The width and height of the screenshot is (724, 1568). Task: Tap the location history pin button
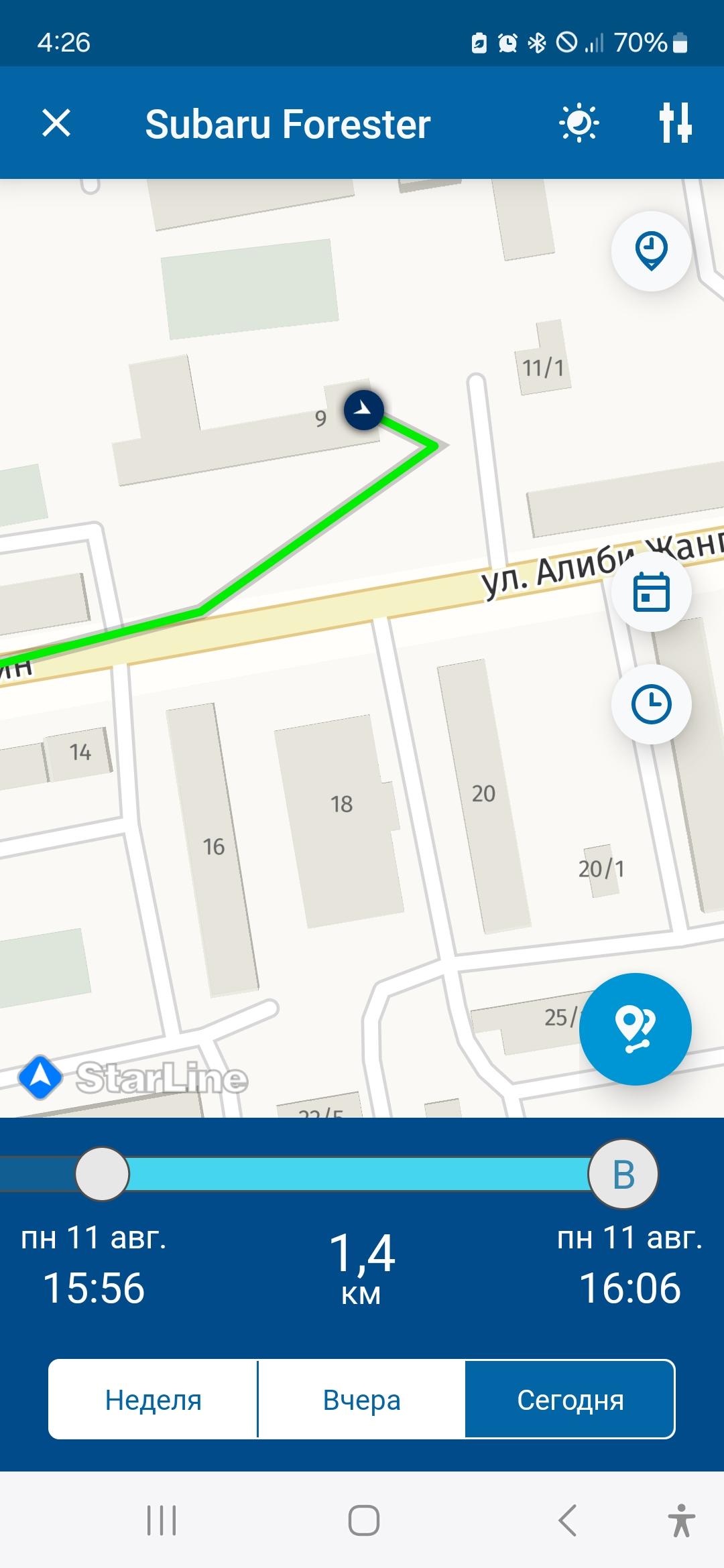point(651,251)
